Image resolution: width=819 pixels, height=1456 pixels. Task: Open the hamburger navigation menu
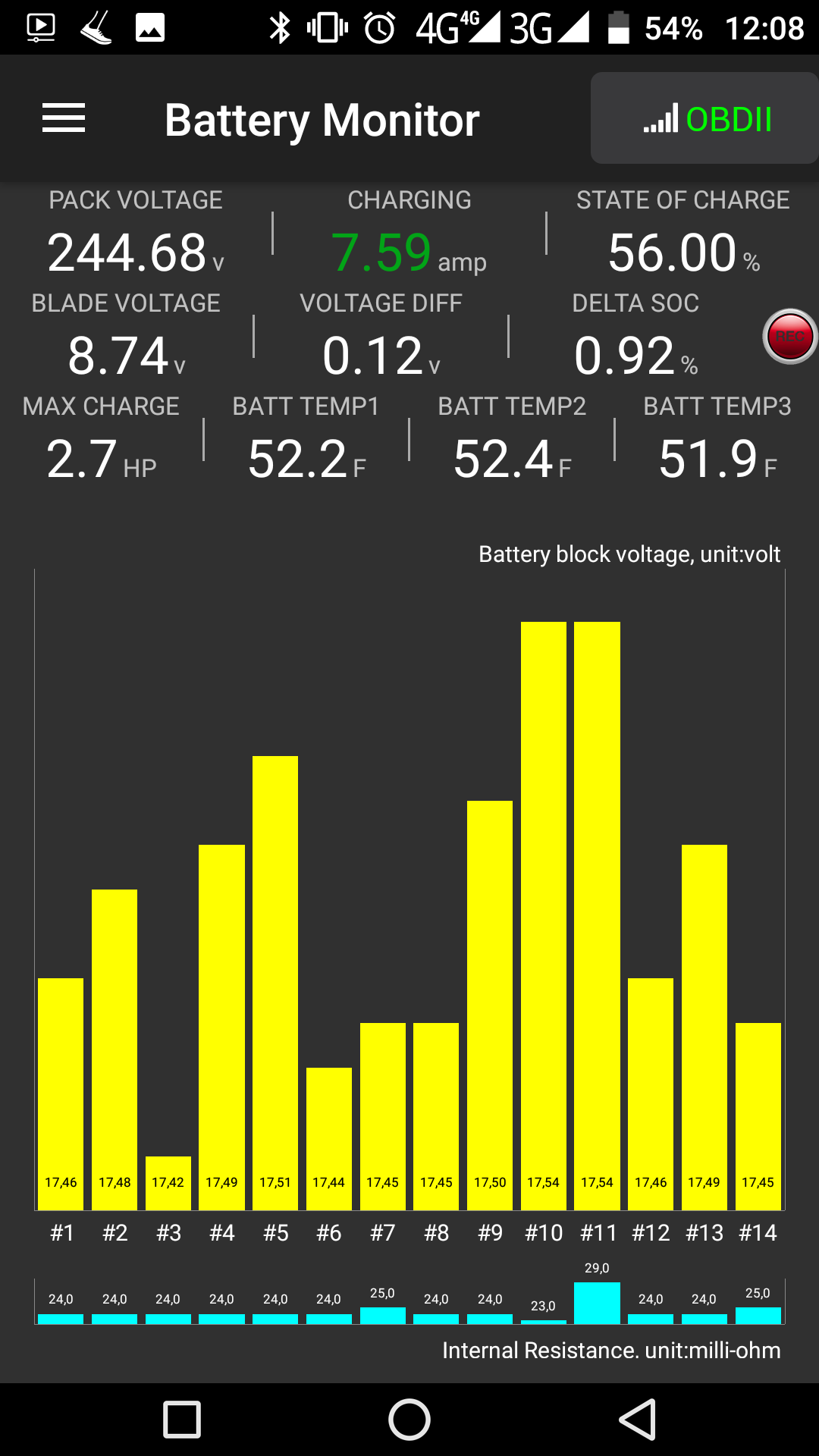pyautogui.click(x=64, y=118)
